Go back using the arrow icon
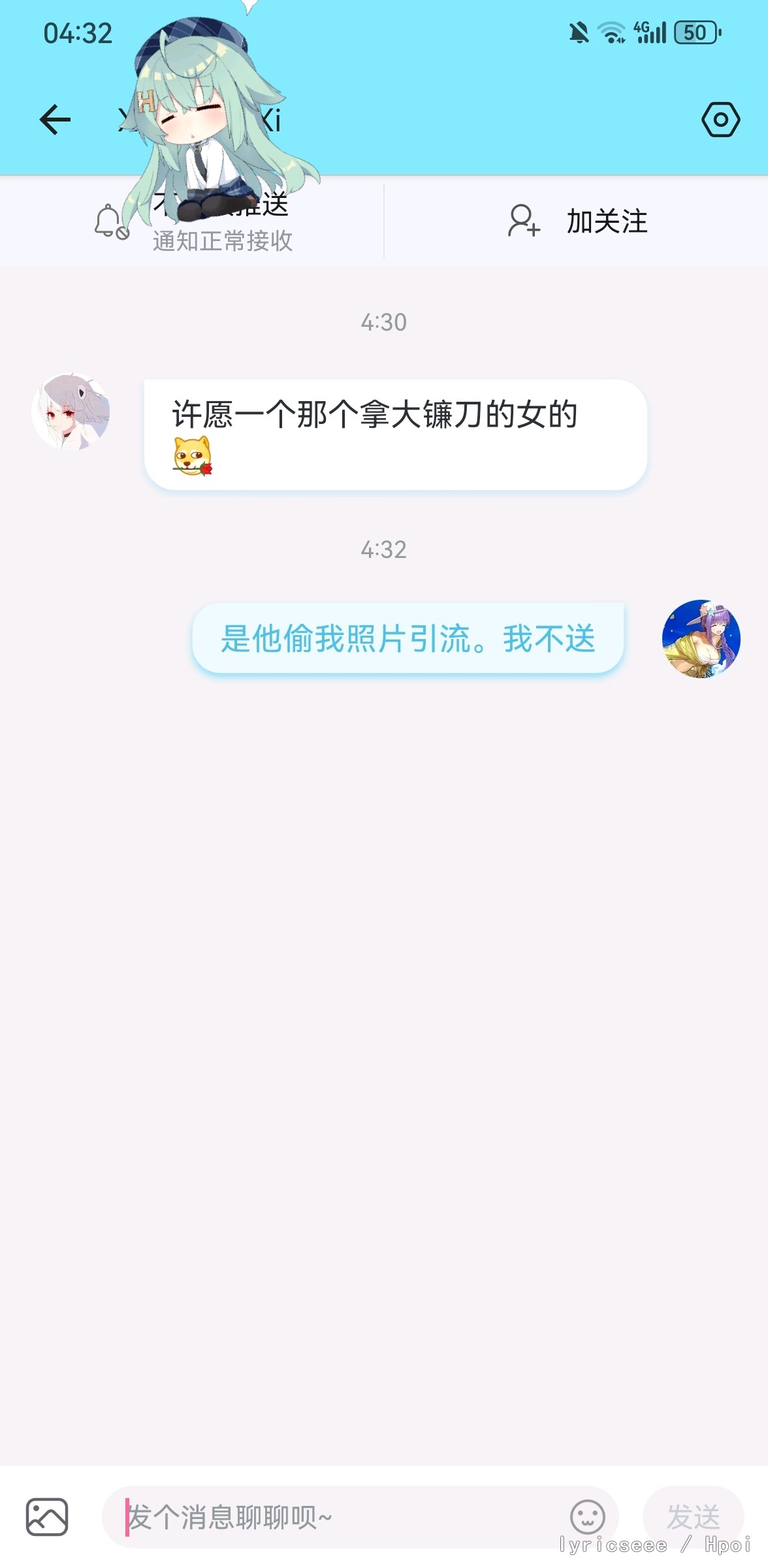Image resolution: width=768 pixels, height=1568 pixels. [x=55, y=120]
